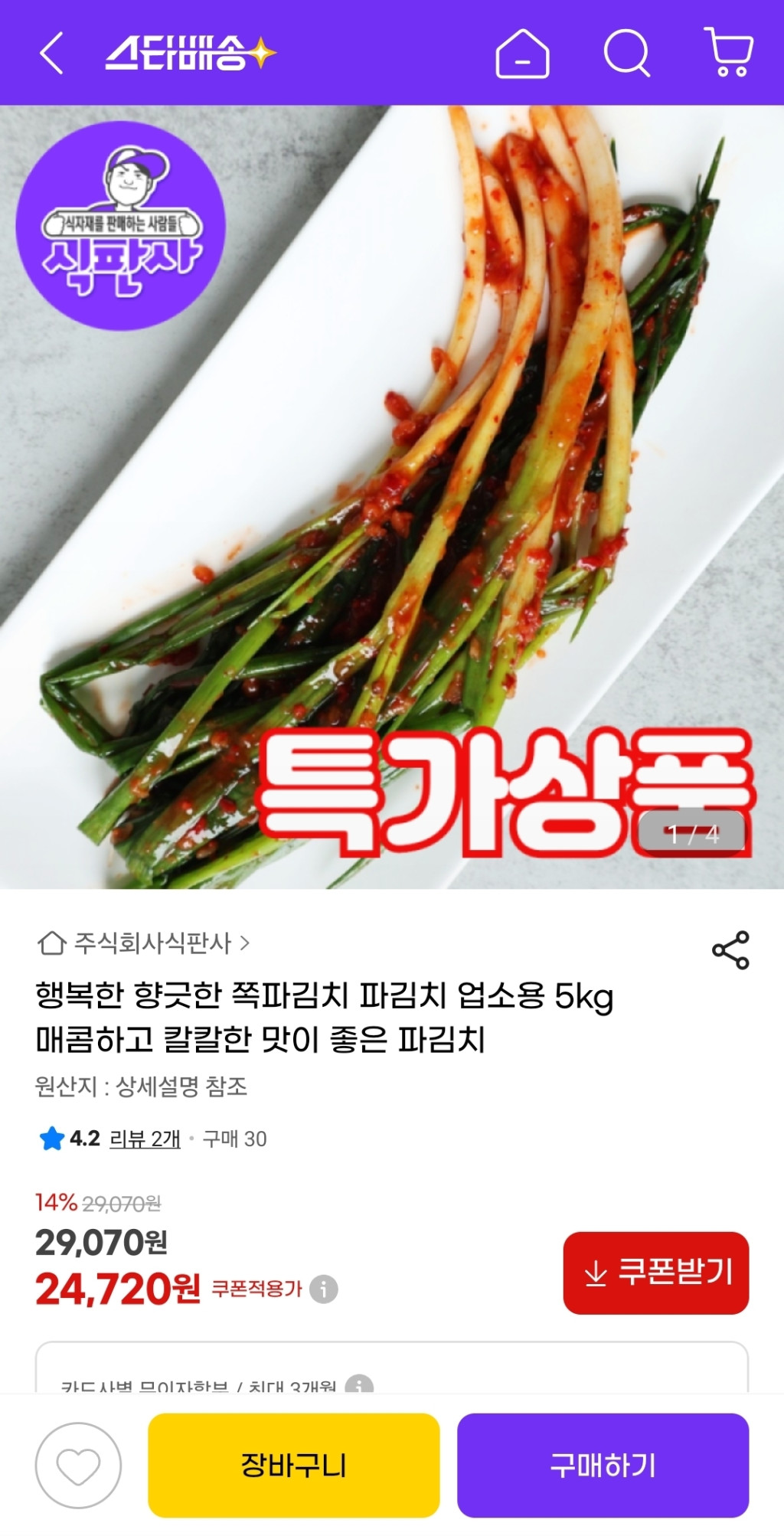The image size is (784, 1536).
Task: Open the 리뷰 2개 reviews link
Action: point(145,1139)
